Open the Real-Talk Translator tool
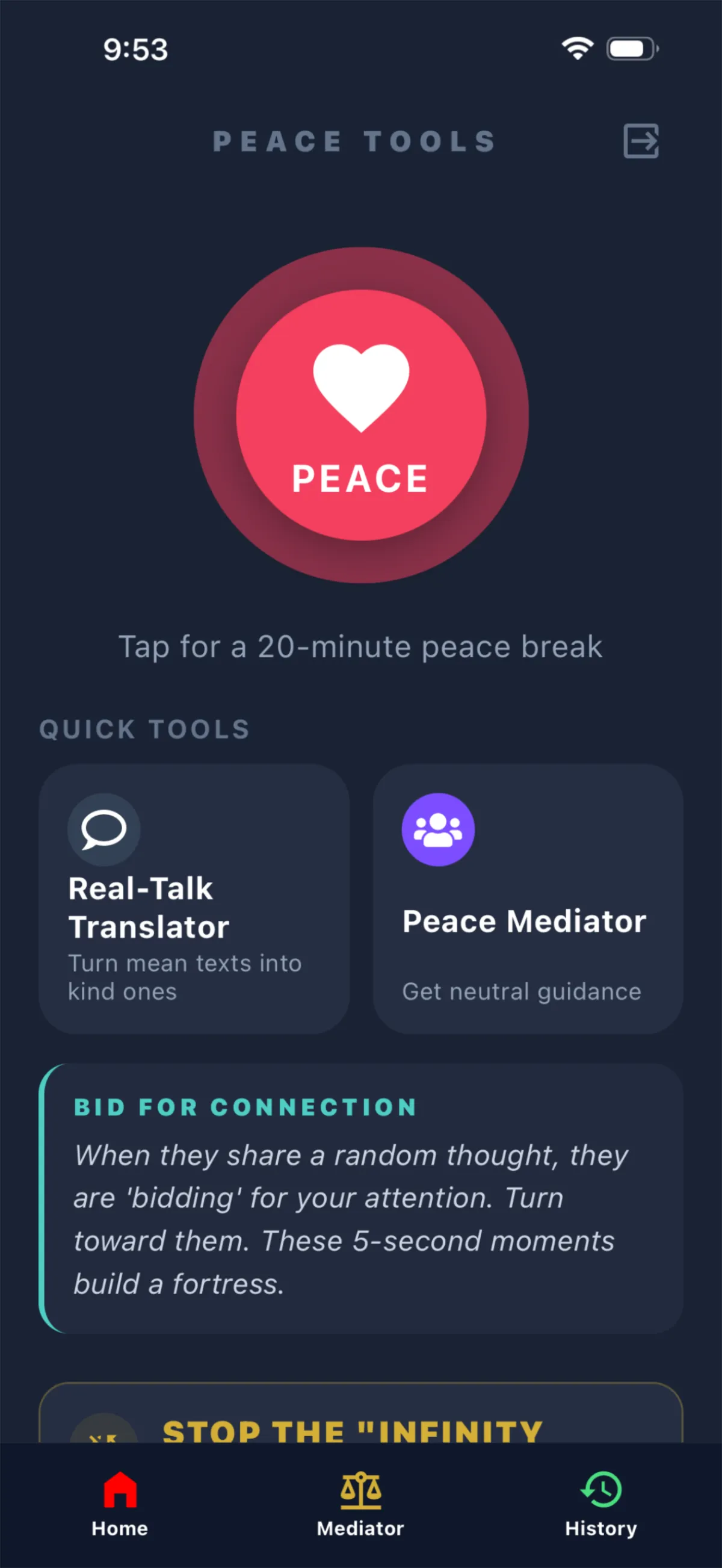The width and height of the screenshot is (722, 1568). [194, 899]
